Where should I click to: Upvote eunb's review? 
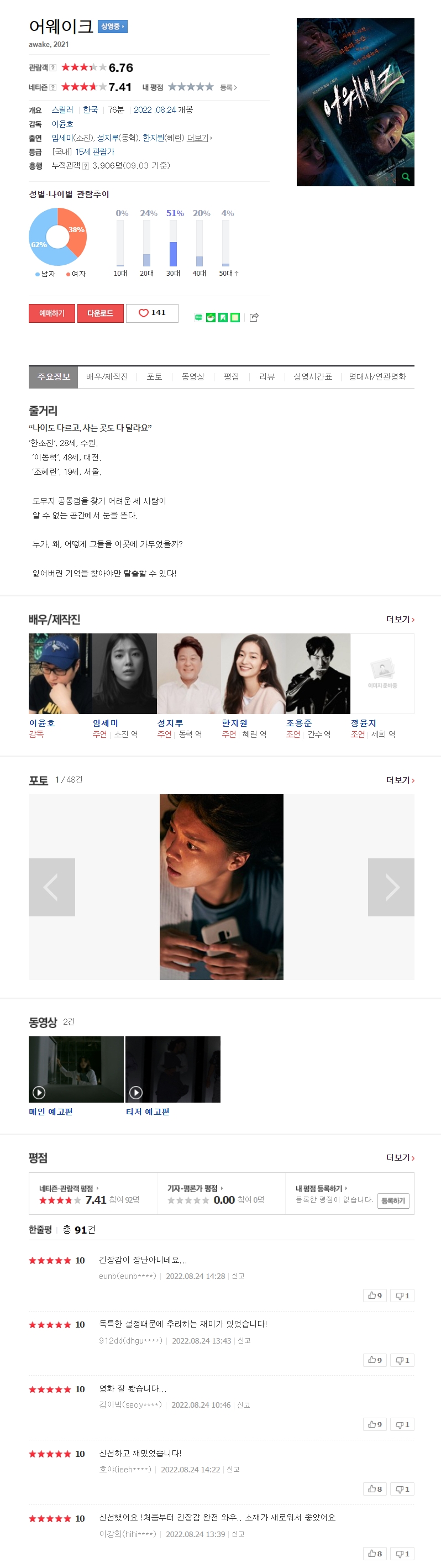pyautogui.click(x=375, y=1296)
